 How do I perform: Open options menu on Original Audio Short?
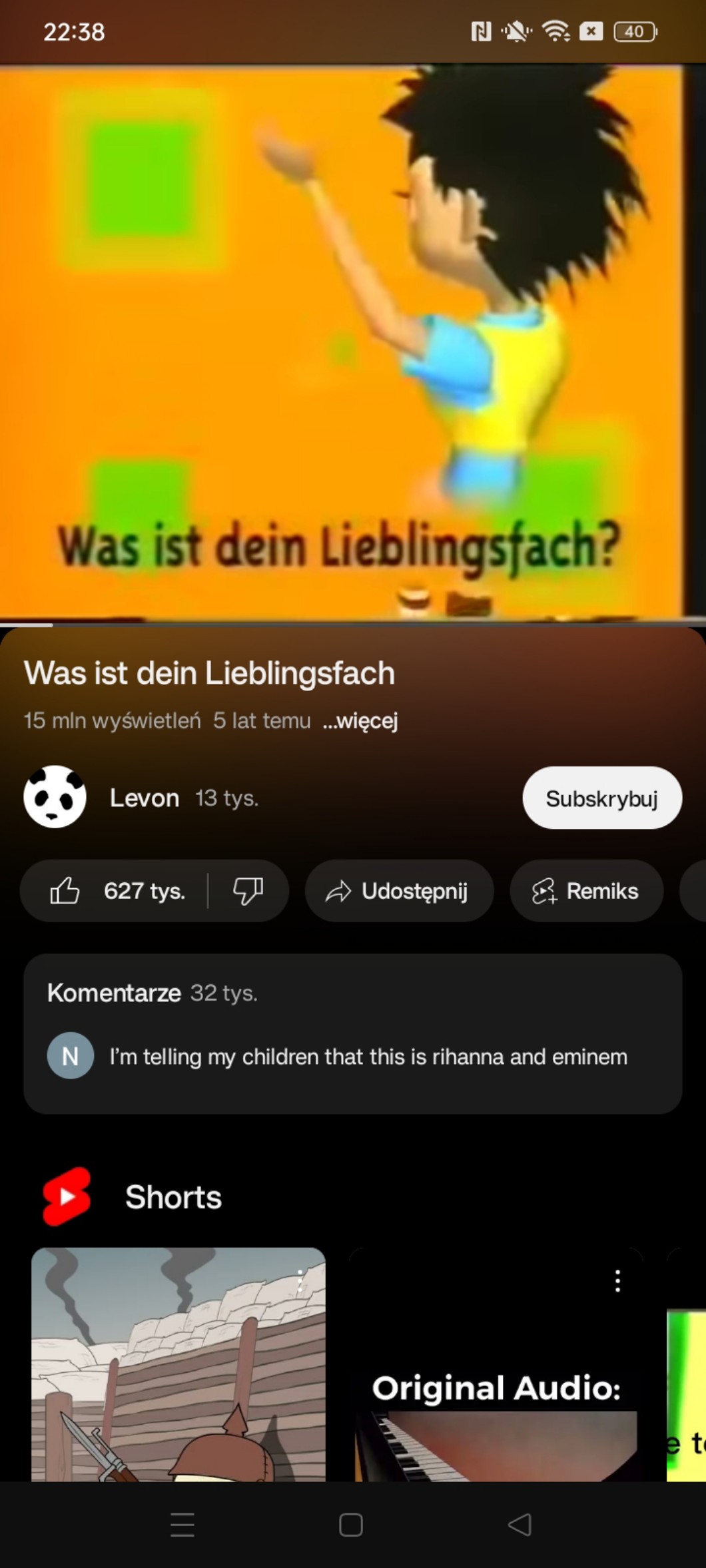[618, 1280]
